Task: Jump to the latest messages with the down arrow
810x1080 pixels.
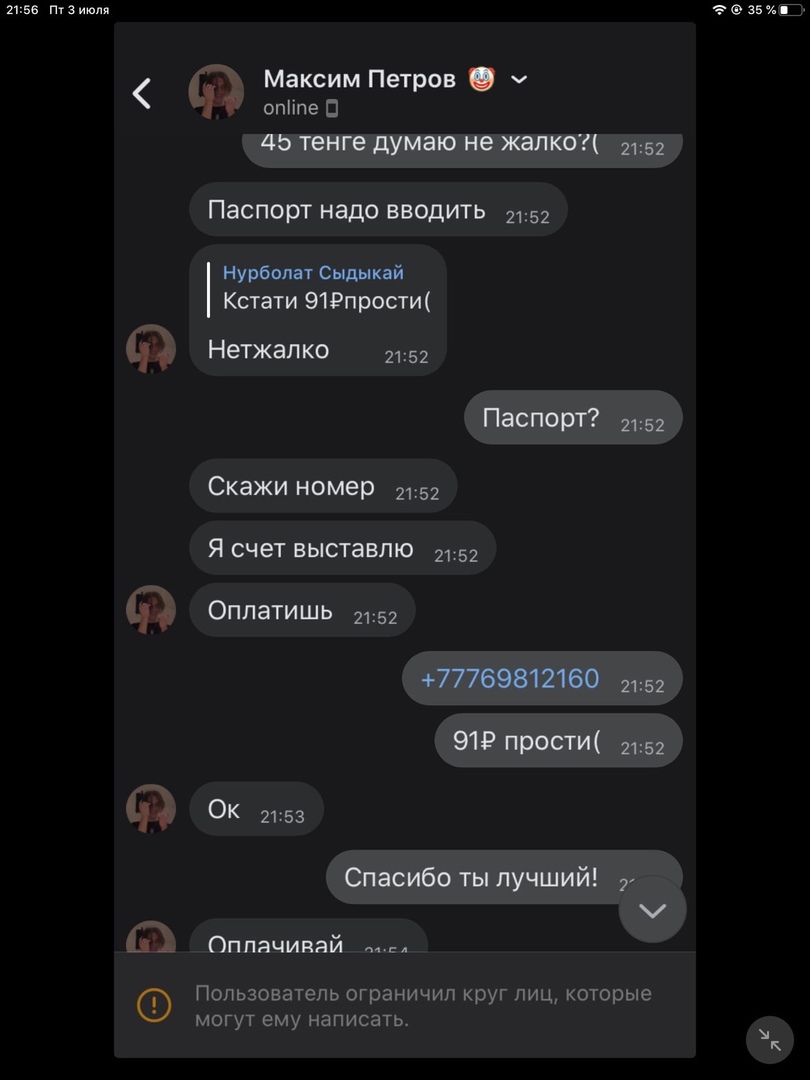Action: click(652, 910)
